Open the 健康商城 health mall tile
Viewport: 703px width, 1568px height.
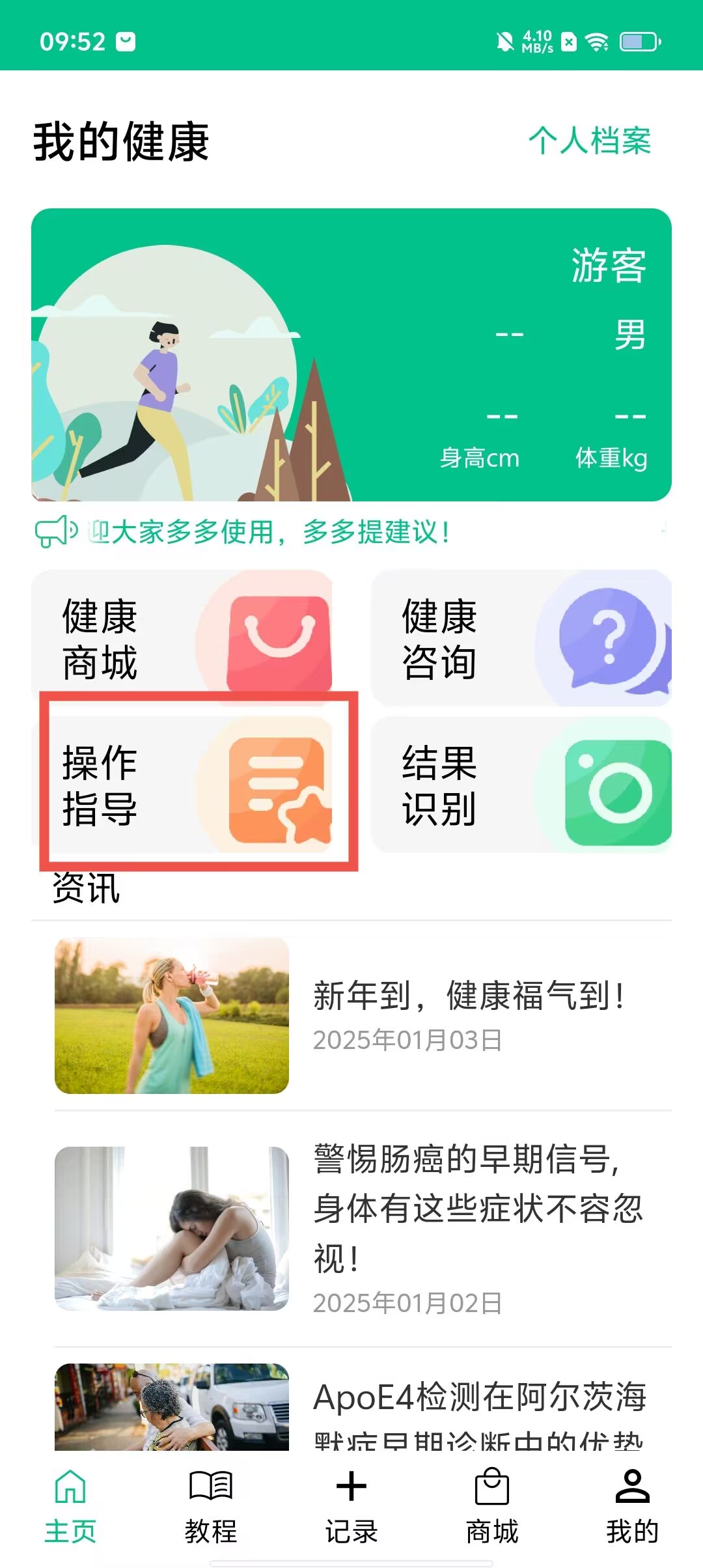coord(182,639)
